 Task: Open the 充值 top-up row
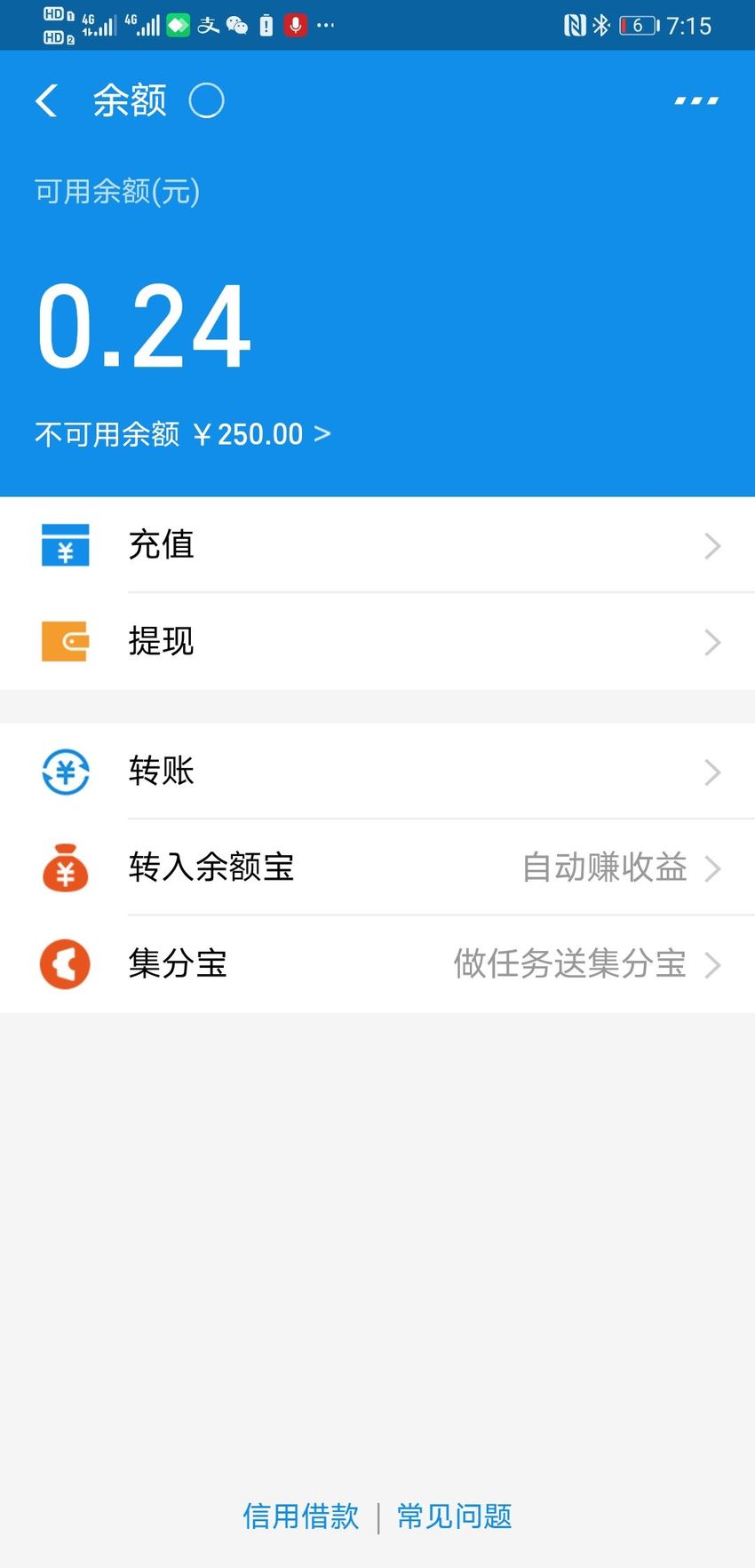[x=377, y=544]
